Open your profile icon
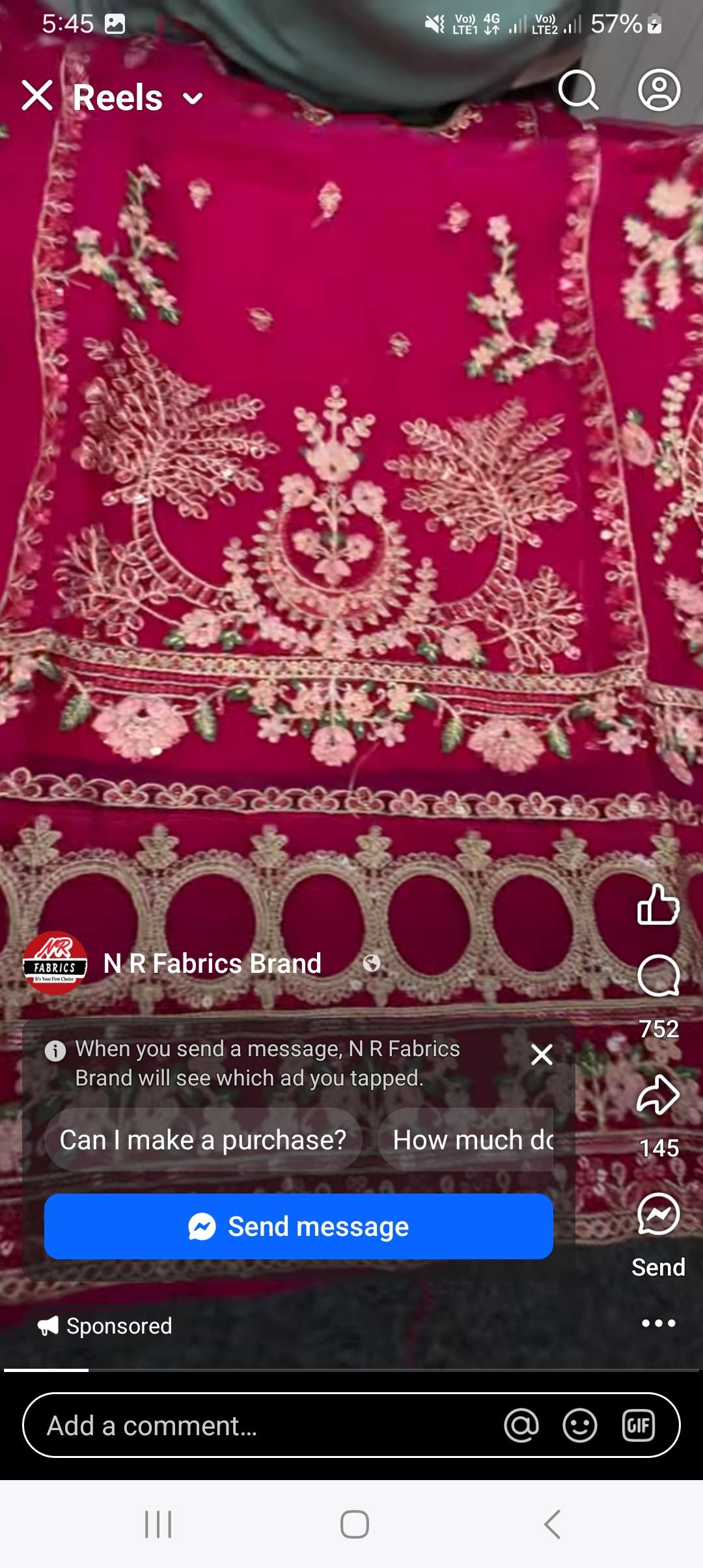This screenshot has height=1568, width=703. point(659,90)
